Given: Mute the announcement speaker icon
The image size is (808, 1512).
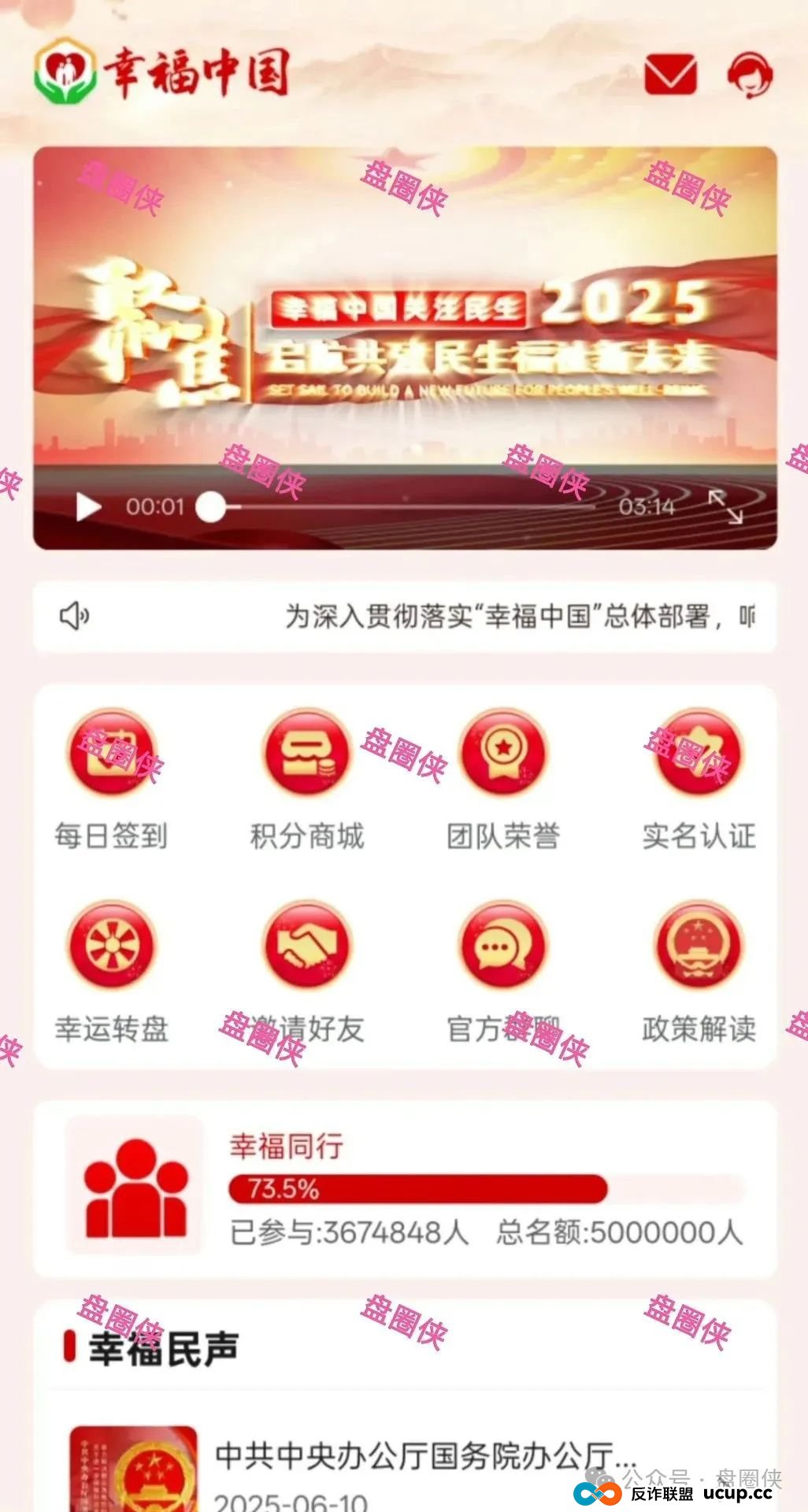Looking at the screenshot, I should click(75, 616).
